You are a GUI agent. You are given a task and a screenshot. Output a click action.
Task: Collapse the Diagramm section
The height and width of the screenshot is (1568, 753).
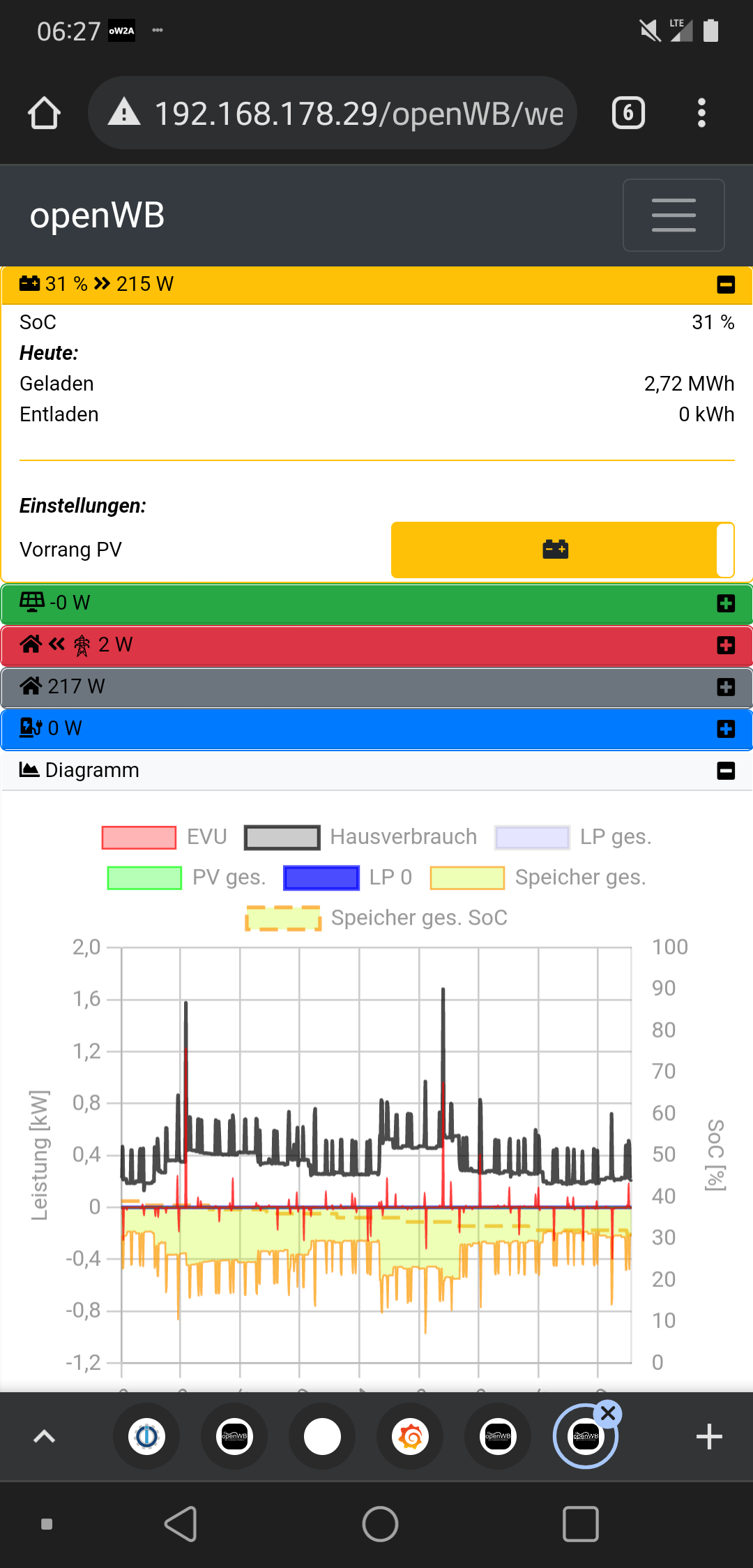[726, 771]
